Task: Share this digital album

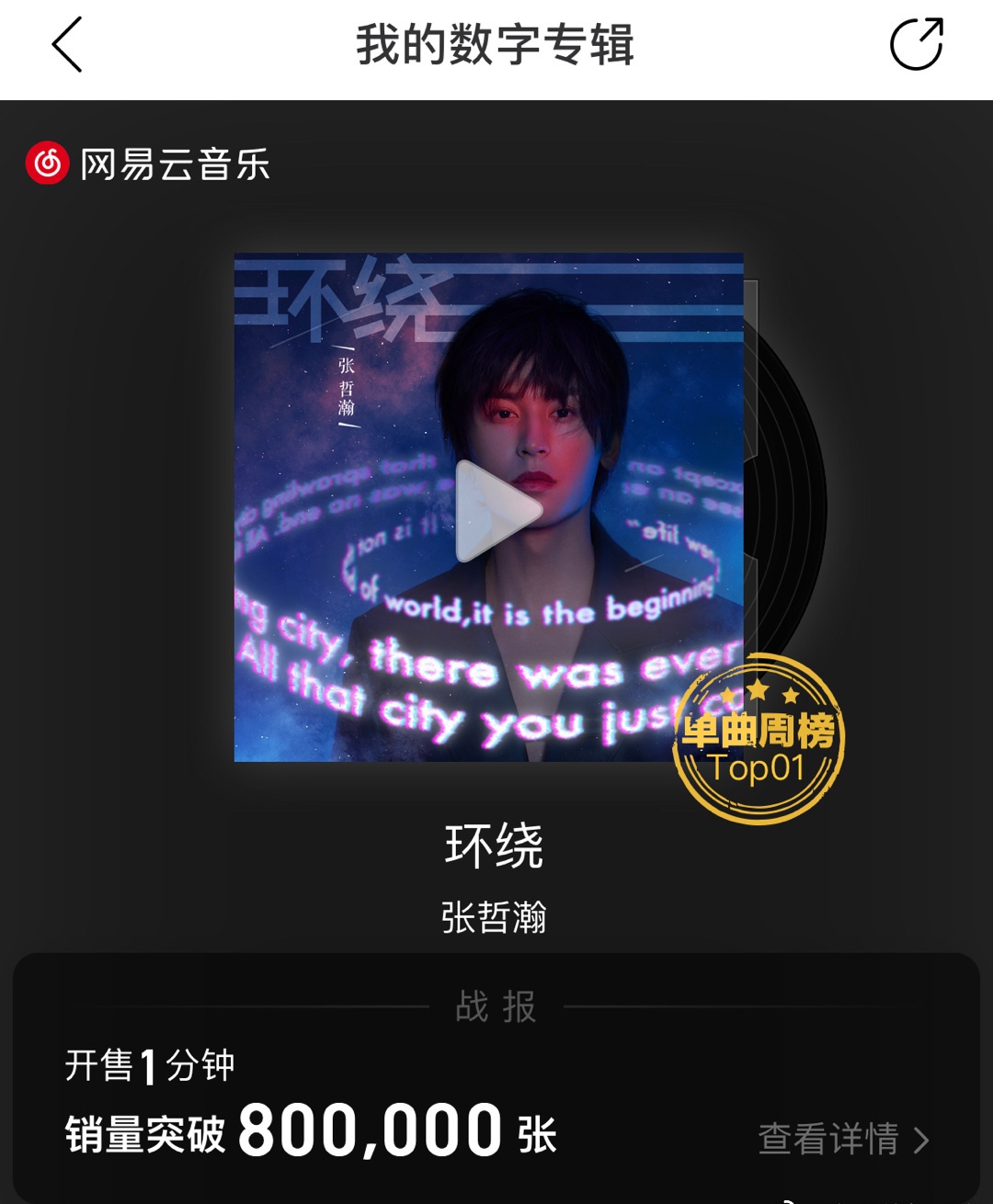Action: click(x=916, y=44)
